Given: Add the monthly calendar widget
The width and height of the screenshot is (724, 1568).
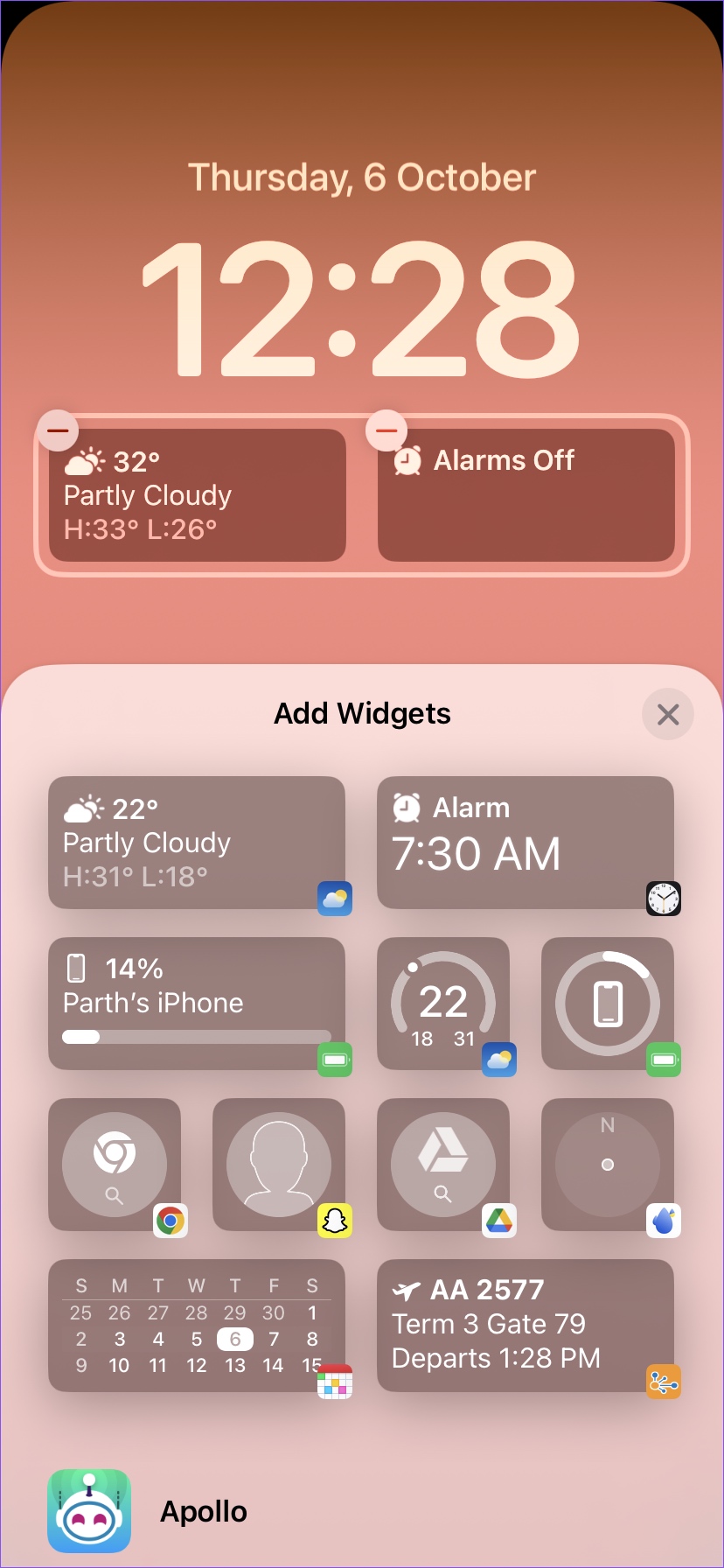Looking at the screenshot, I should [197, 1326].
